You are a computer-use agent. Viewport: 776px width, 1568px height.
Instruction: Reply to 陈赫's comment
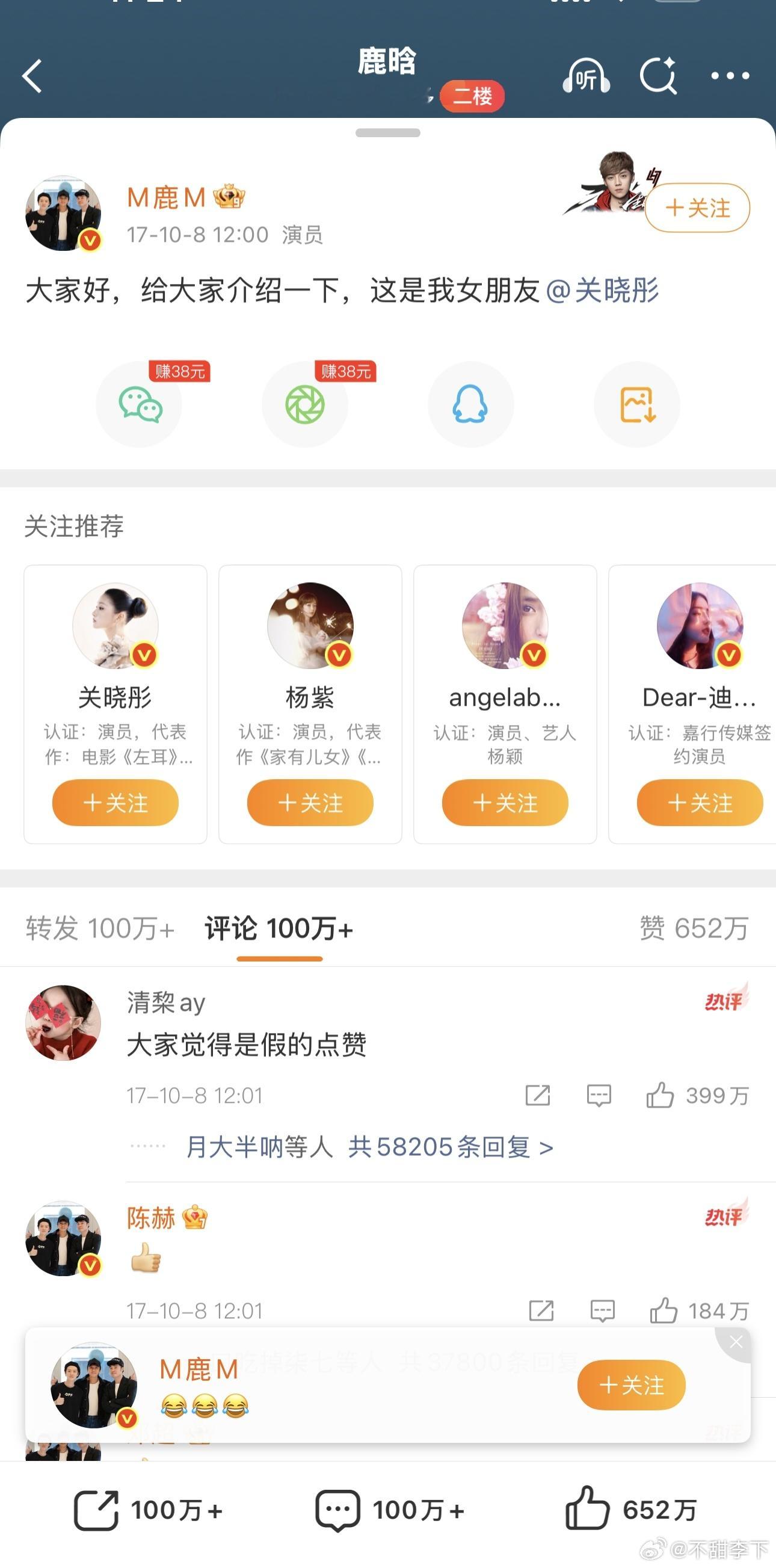click(602, 1311)
